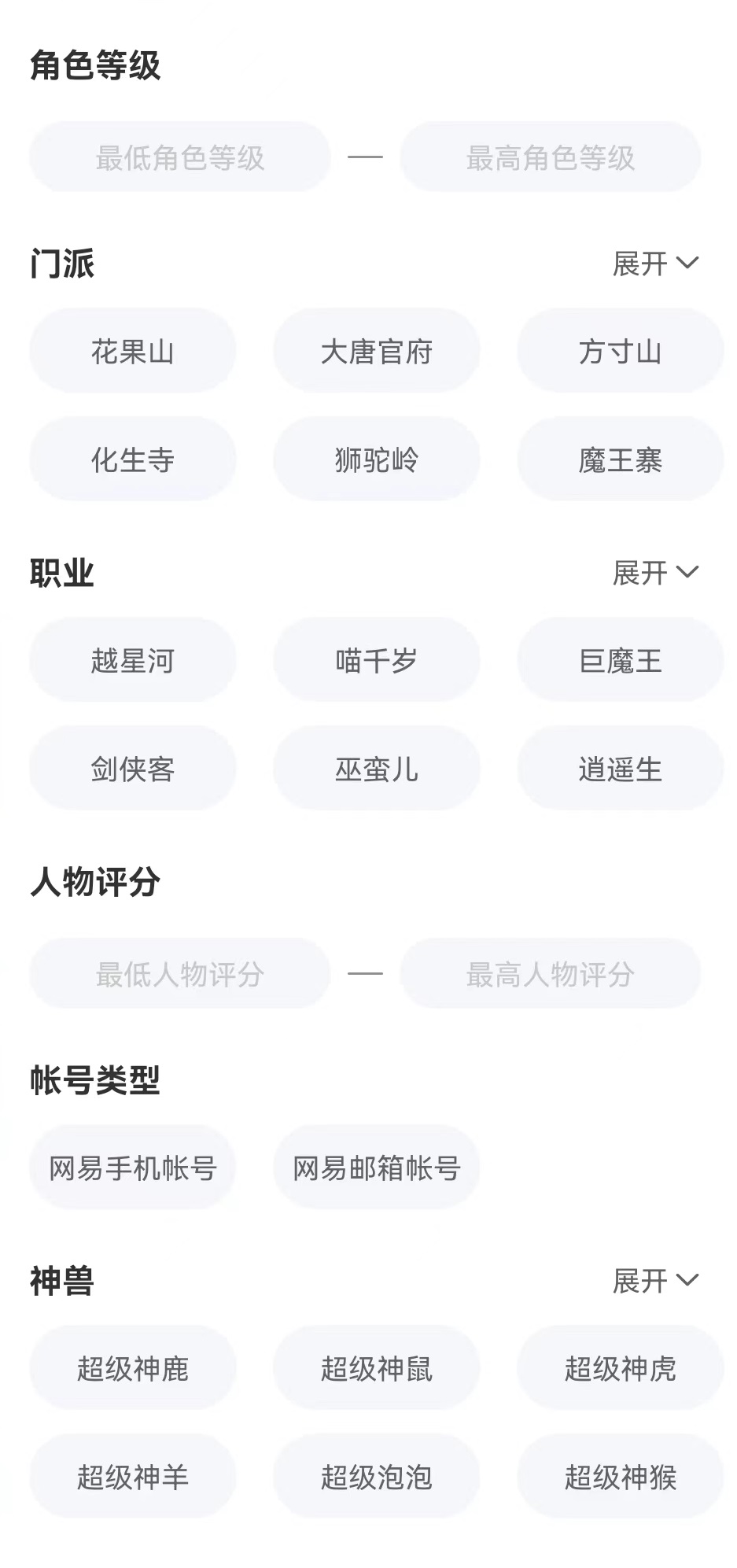The height and width of the screenshot is (1568, 737).
Task: Select 逍遥生 in the 职业 filter
Action: click(x=620, y=769)
